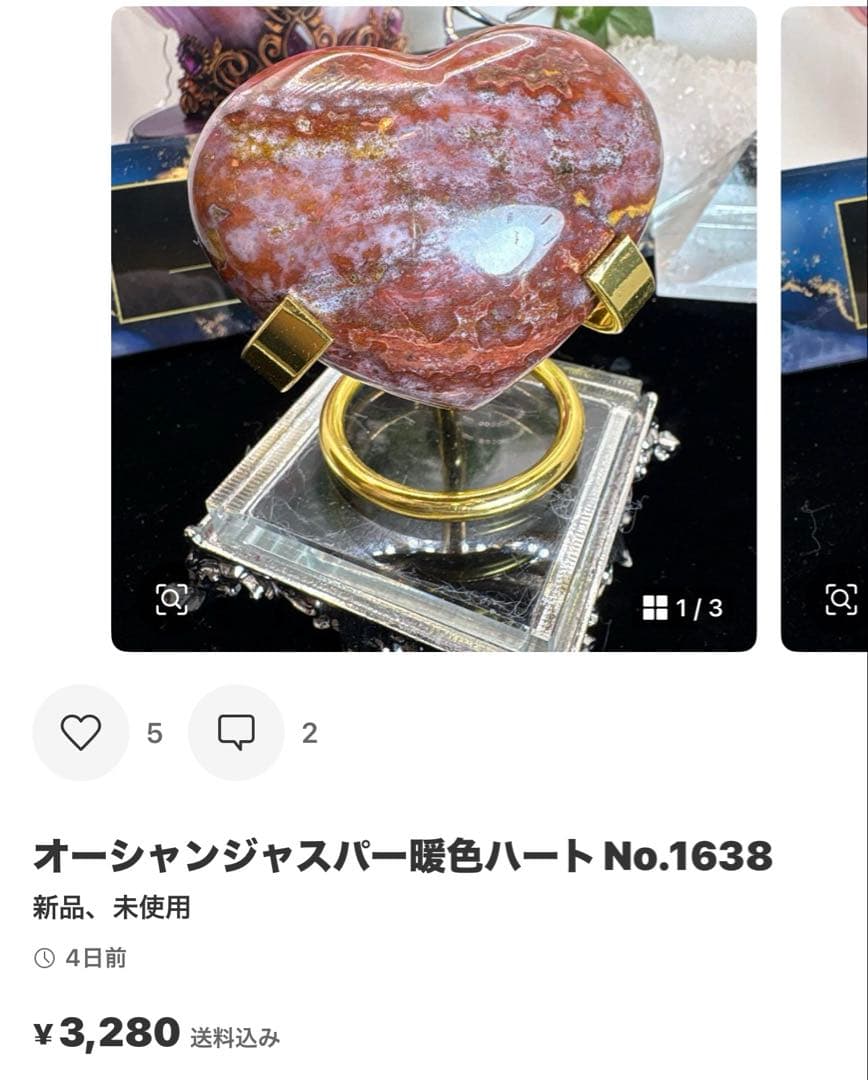
Task: Open the comments on this listing
Action: tap(236, 733)
